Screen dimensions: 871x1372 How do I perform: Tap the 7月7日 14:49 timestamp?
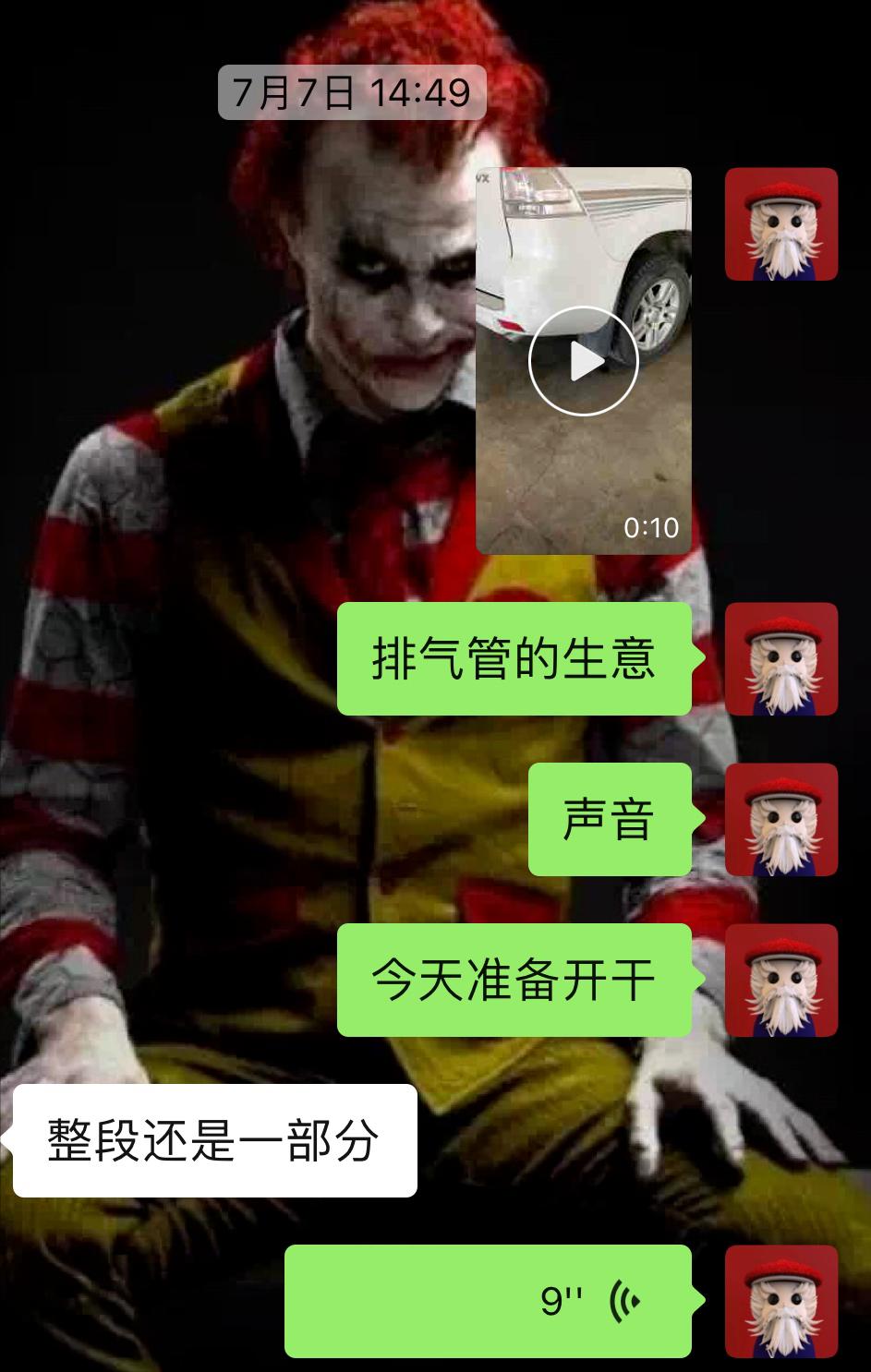[x=349, y=91]
